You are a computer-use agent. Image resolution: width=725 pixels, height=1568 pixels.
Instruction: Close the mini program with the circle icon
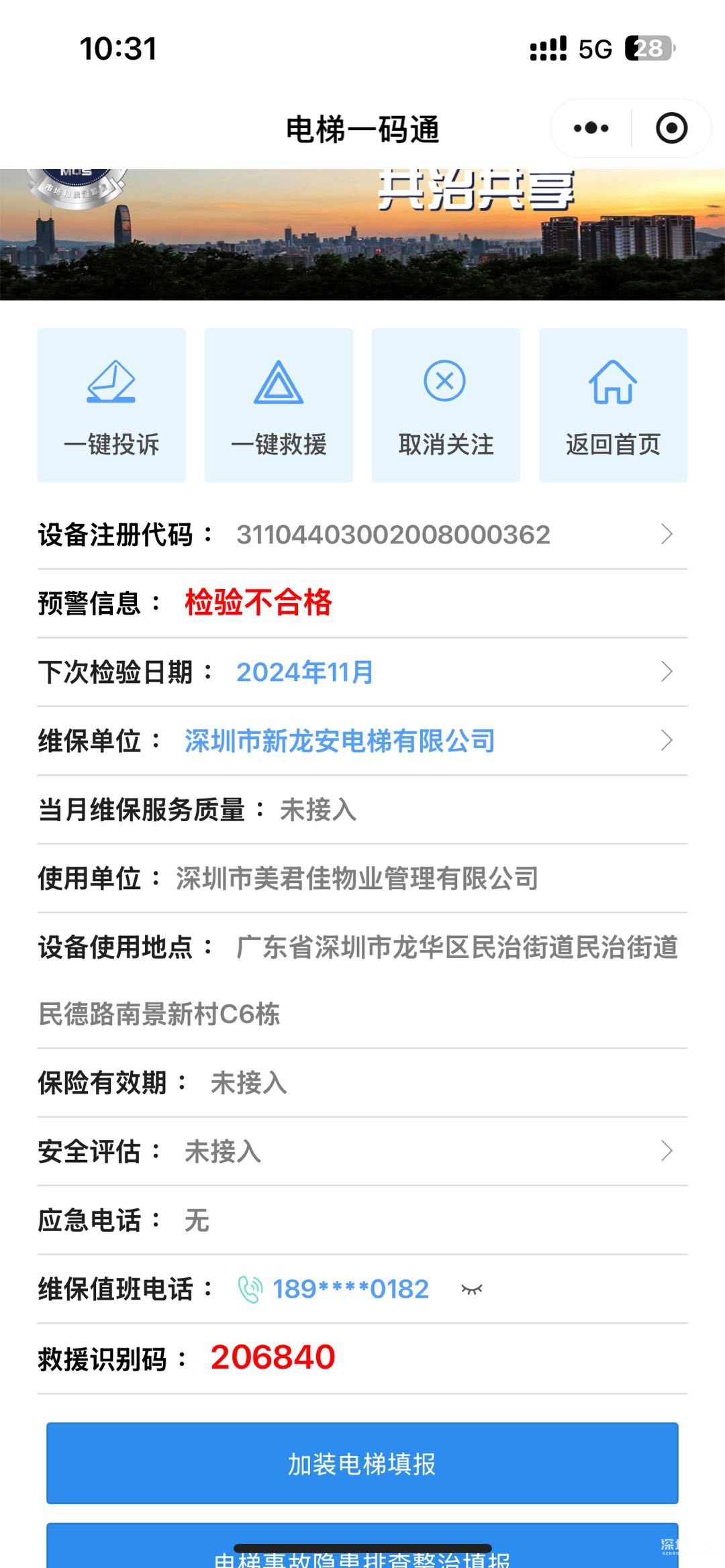point(671,128)
